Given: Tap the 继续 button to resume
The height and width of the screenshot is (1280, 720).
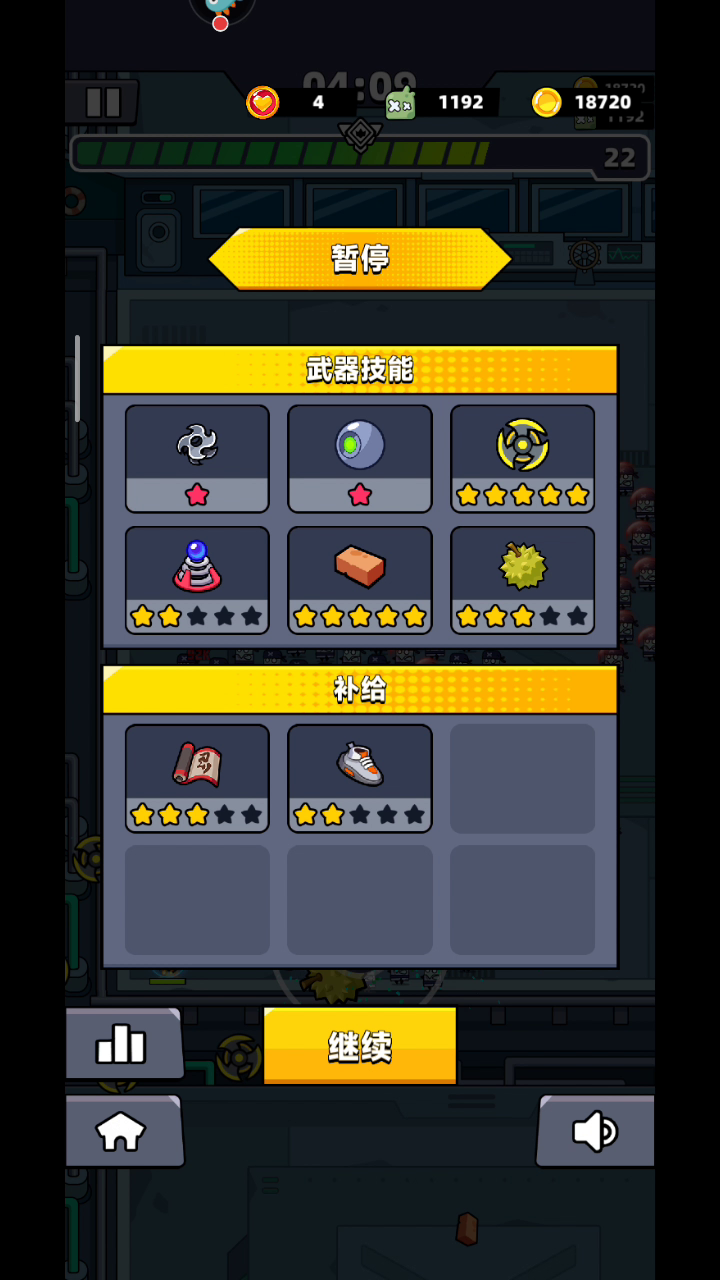Looking at the screenshot, I should click(x=360, y=1046).
